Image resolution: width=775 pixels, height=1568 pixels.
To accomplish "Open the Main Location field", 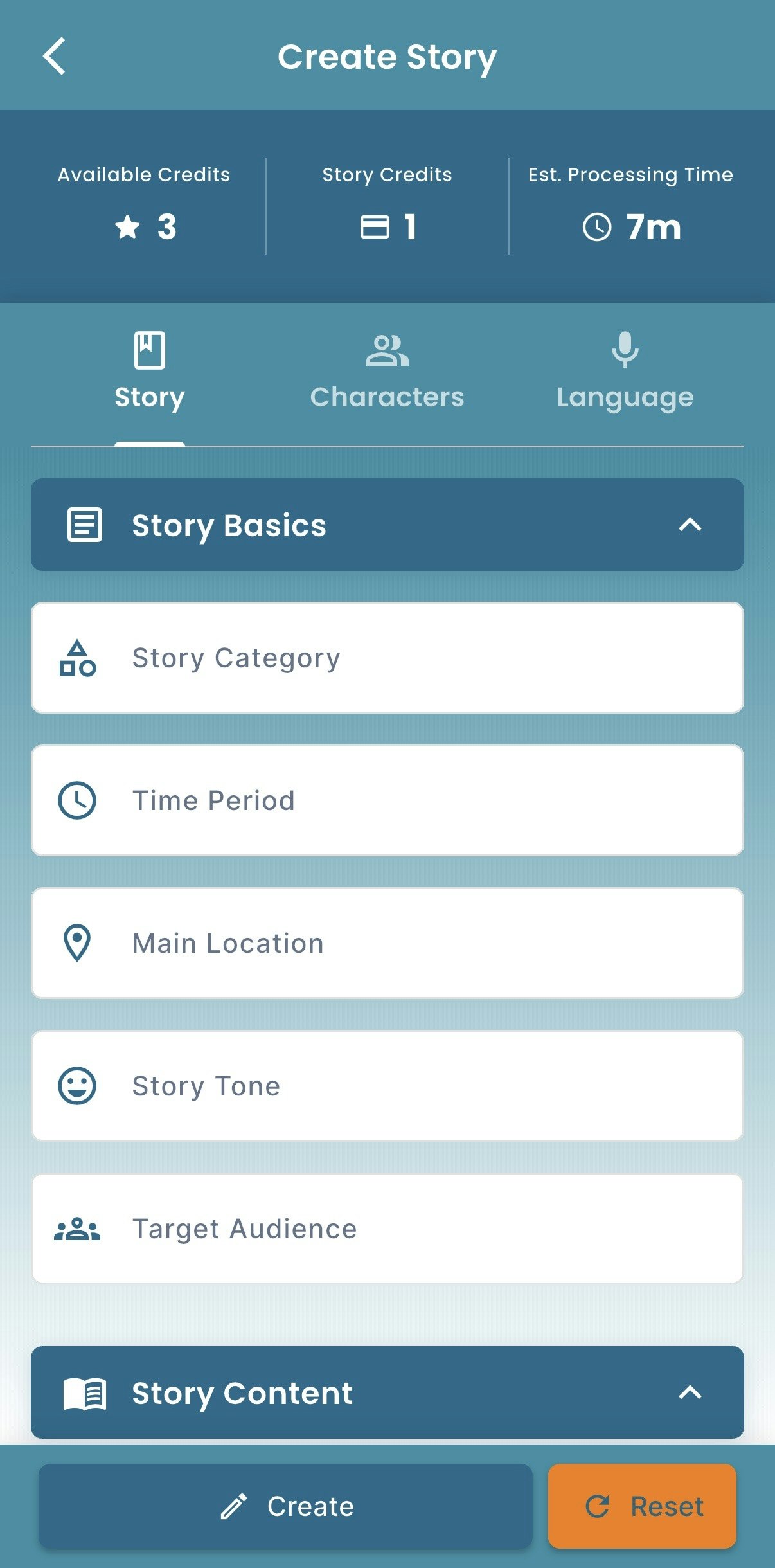I will tap(387, 942).
